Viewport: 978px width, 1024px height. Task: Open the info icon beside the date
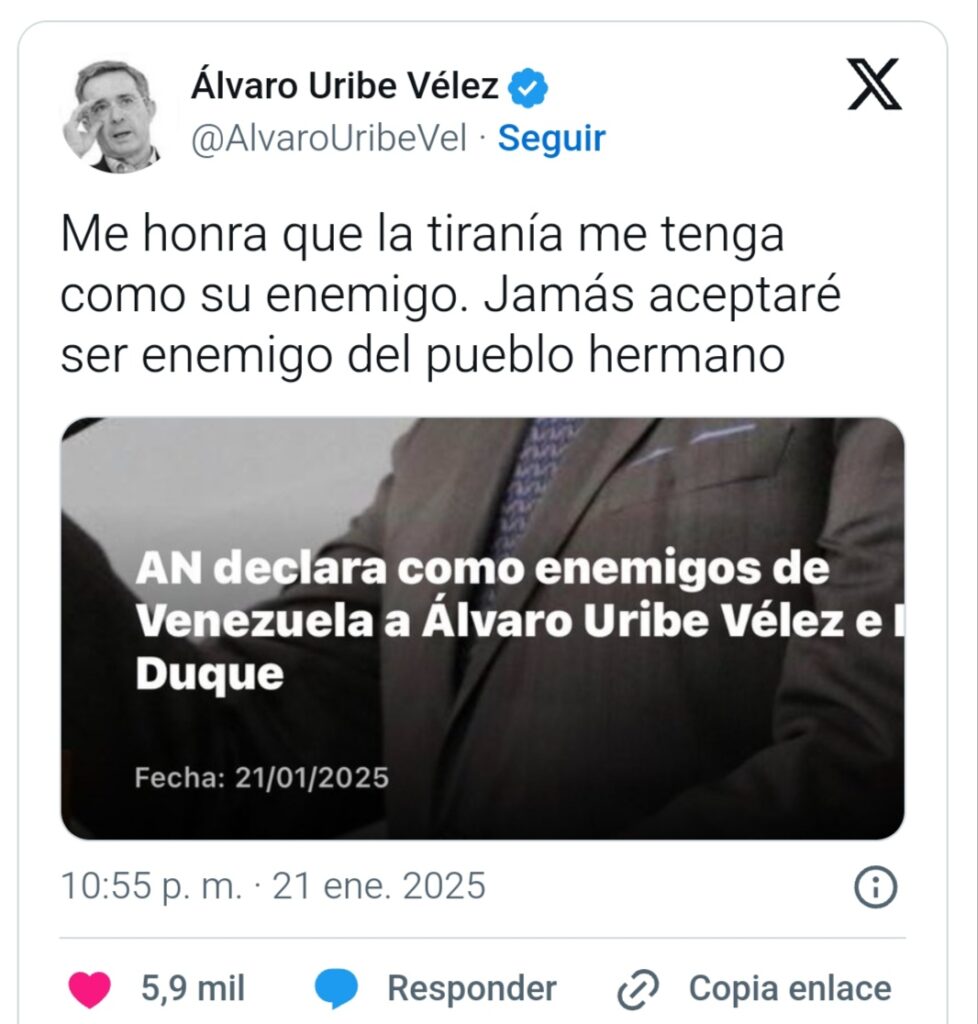click(x=876, y=887)
